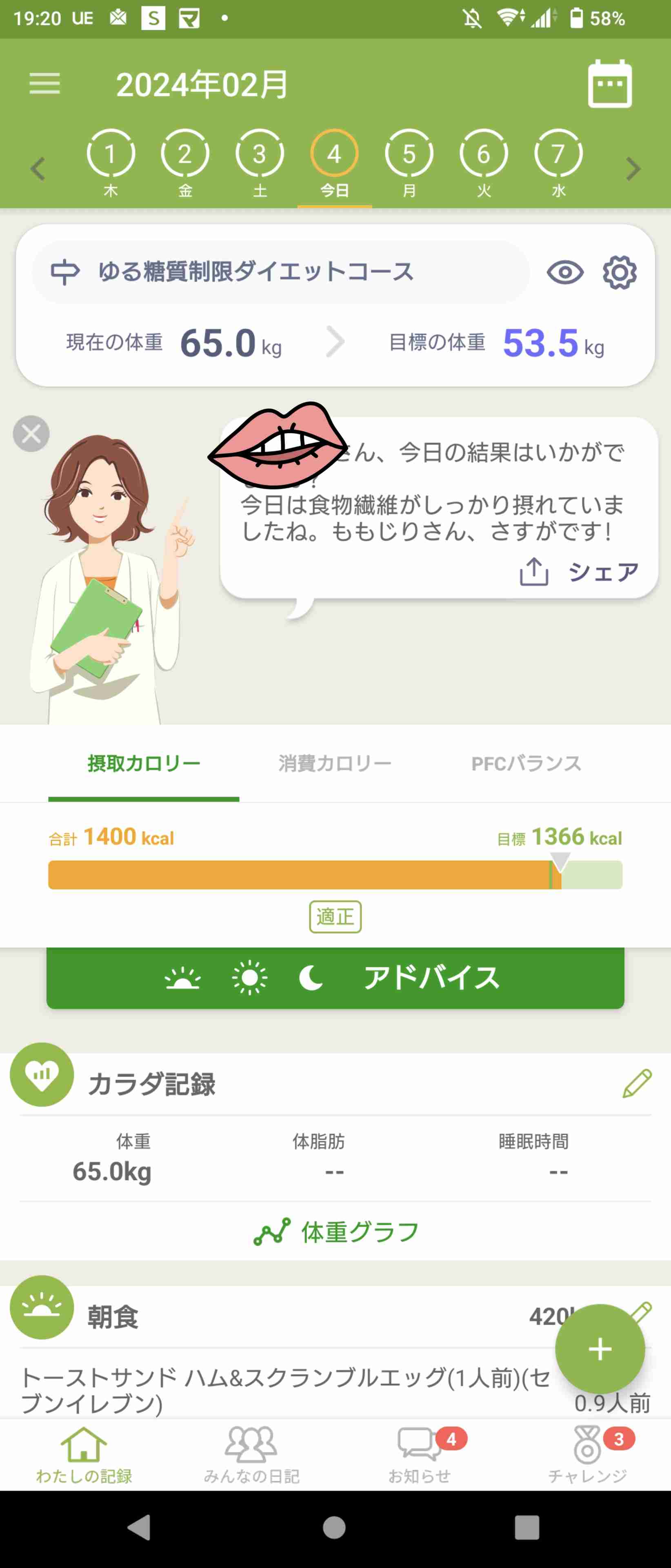Open the calendar date picker
671x1568 pixels.
(x=609, y=84)
